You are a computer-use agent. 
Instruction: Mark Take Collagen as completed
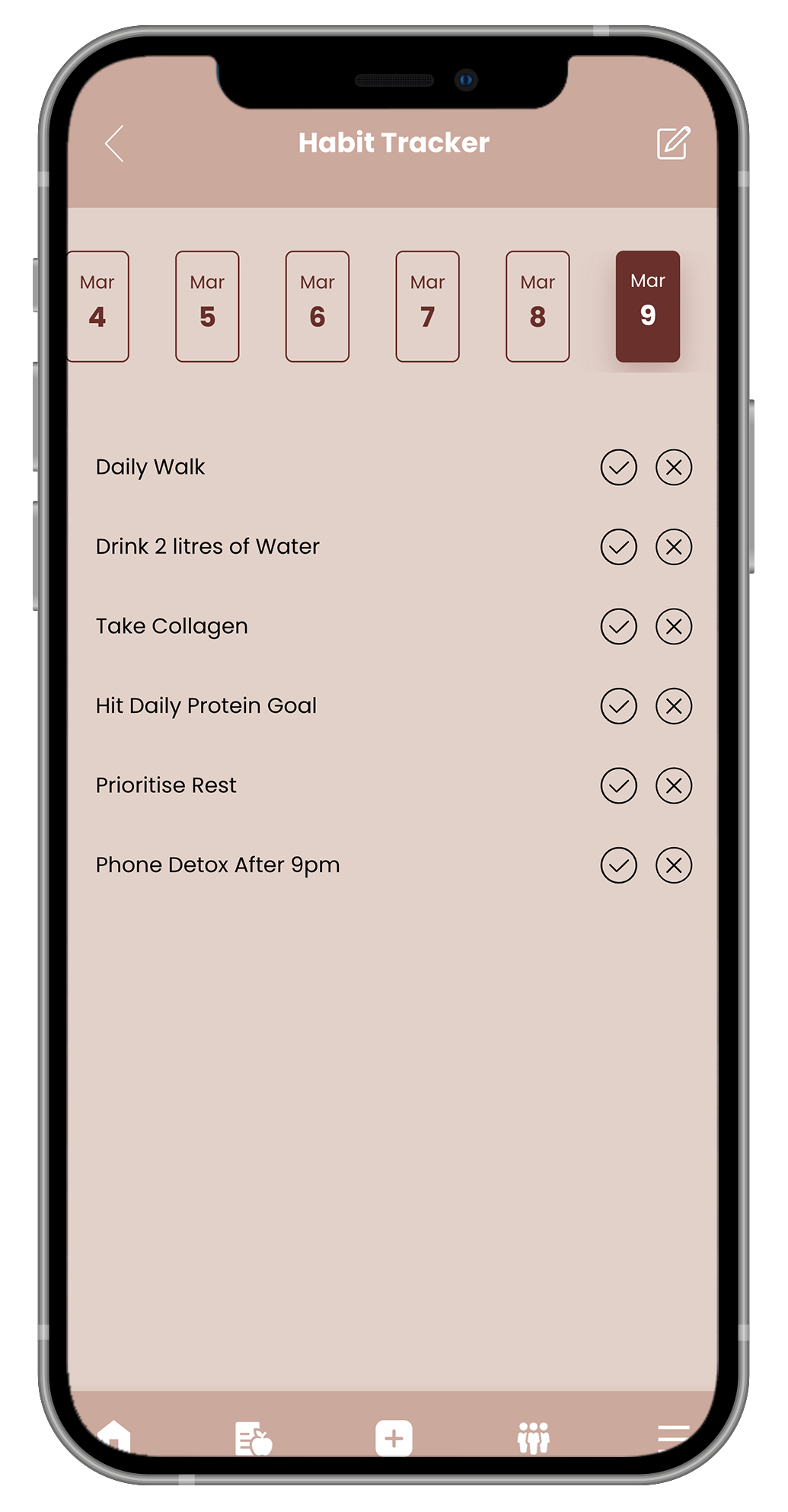pos(618,626)
